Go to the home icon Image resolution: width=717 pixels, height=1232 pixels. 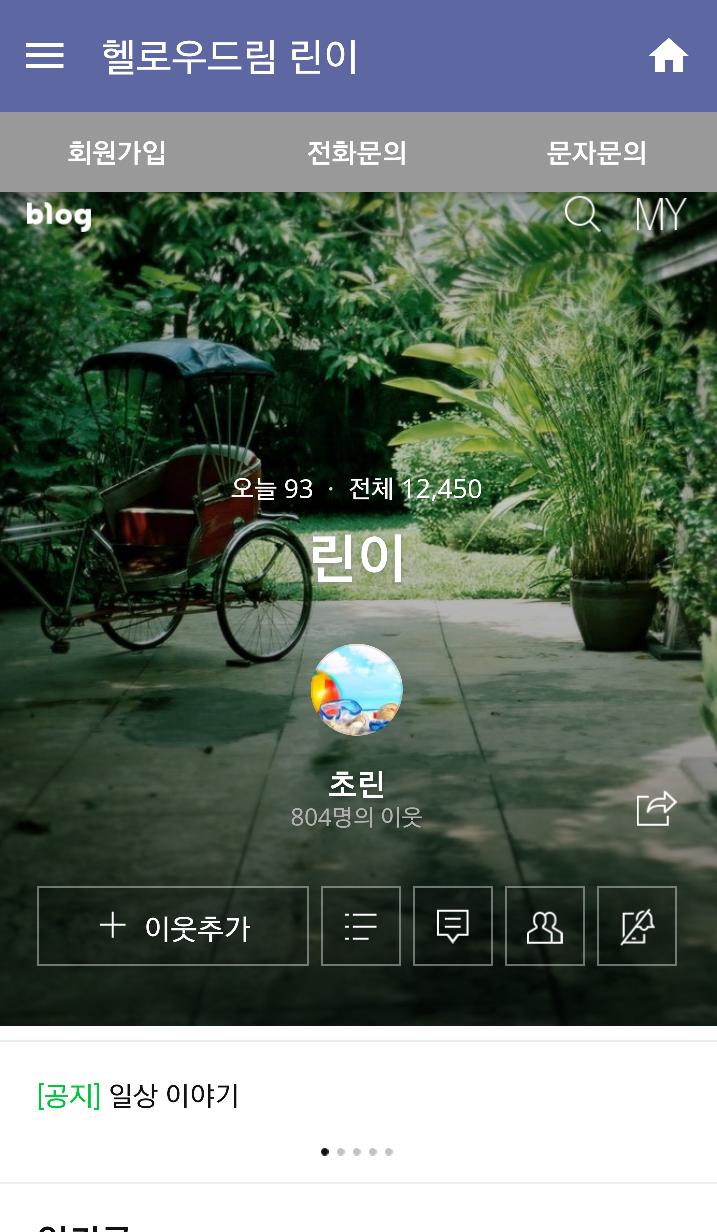tap(669, 56)
